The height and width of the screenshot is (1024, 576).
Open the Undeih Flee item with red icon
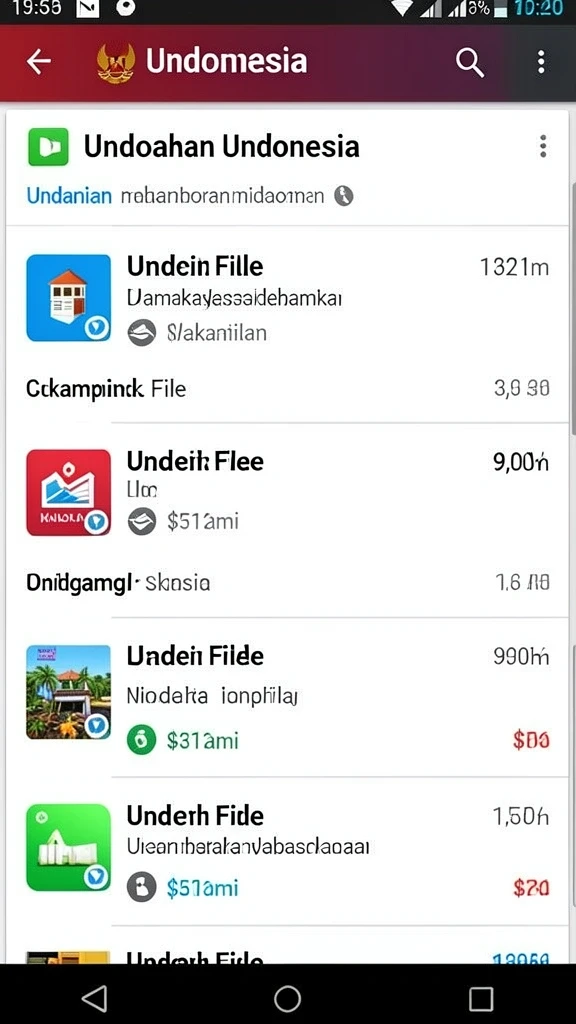pos(287,491)
